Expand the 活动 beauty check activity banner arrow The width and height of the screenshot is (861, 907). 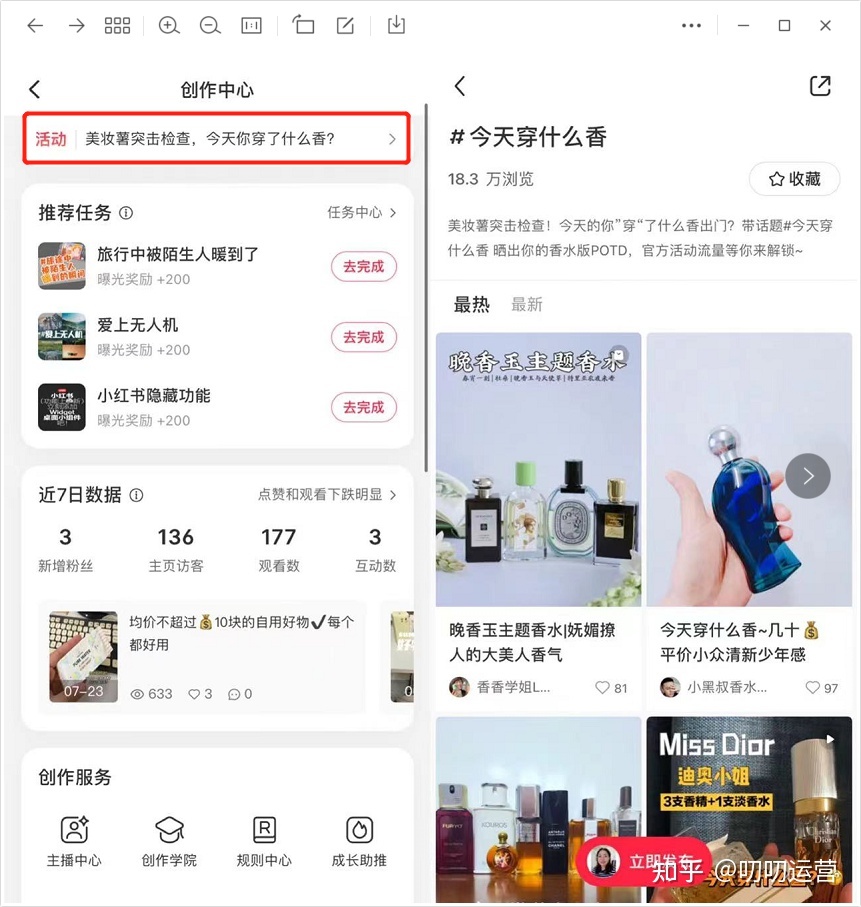click(x=393, y=139)
